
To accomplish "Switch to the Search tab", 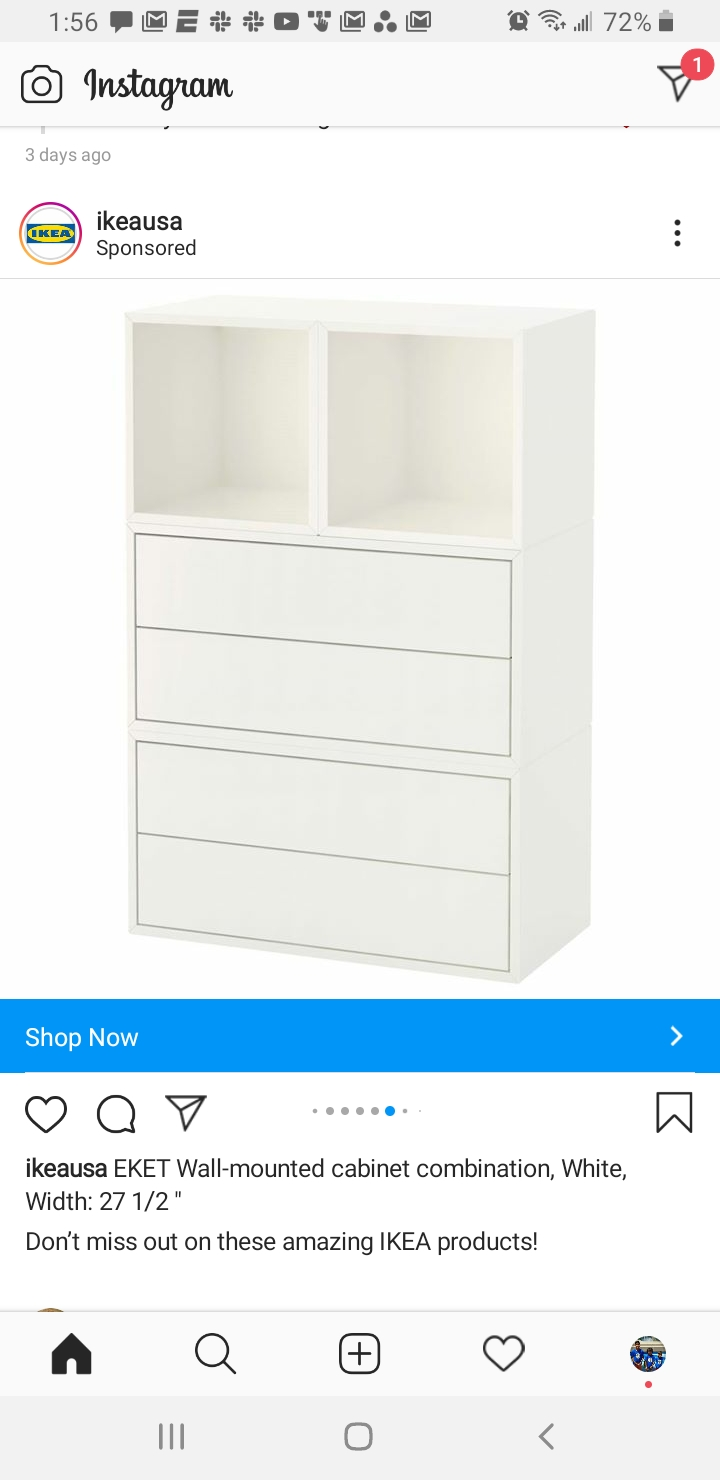I will [x=215, y=1354].
